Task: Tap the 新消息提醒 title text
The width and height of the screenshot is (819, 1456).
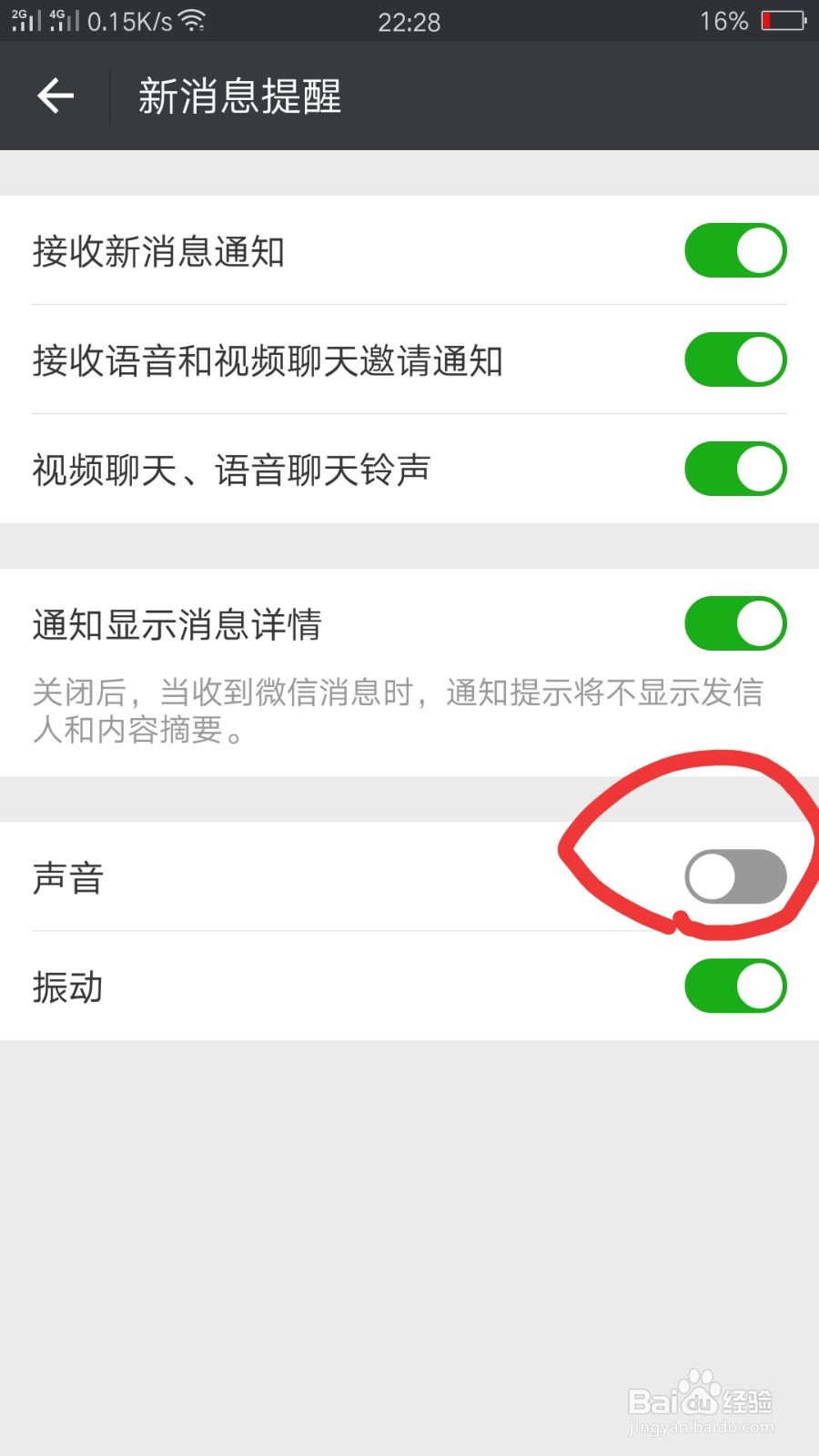Action: coord(238,95)
